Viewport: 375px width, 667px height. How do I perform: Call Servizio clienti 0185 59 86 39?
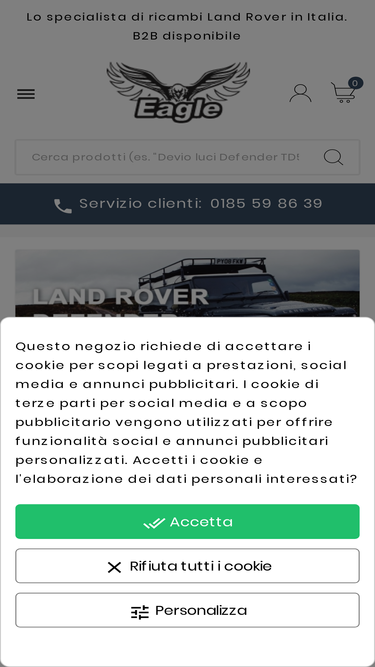188,204
